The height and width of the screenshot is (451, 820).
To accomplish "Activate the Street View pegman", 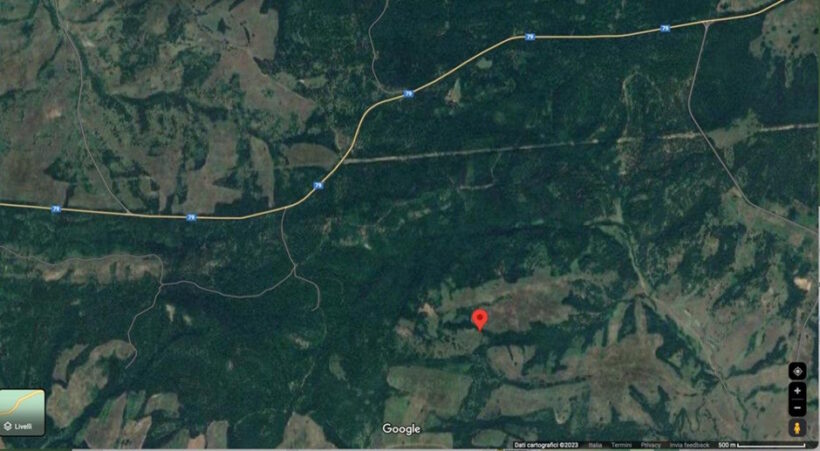I will pyautogui.click(x=797, y=428).
